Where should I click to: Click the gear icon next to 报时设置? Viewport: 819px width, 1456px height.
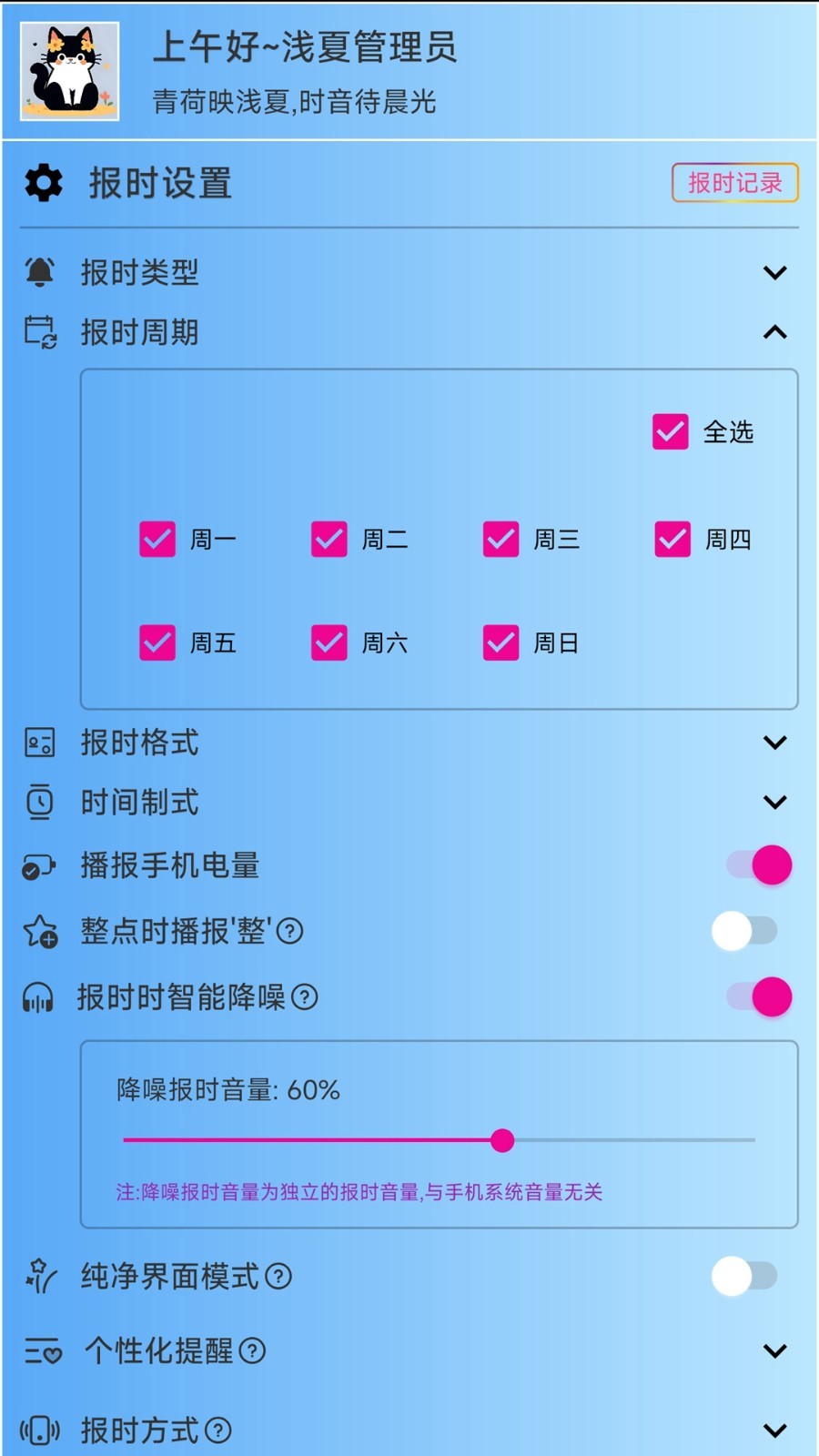click(43, 183)
